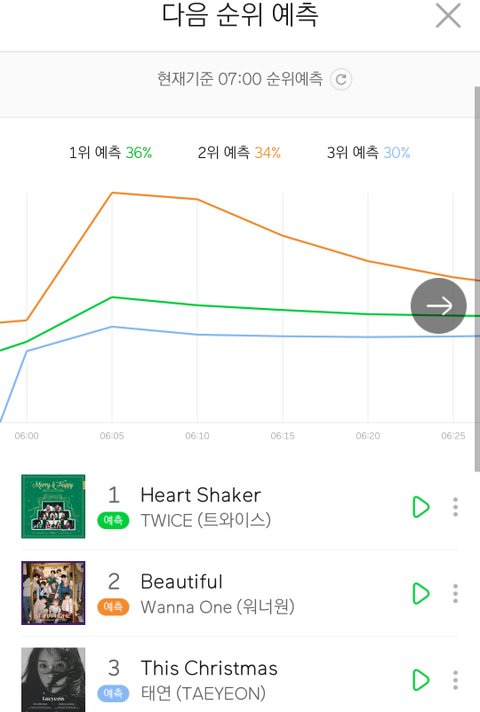
Task: Close the rank prediction popup
Action: (x=448, y=16)
